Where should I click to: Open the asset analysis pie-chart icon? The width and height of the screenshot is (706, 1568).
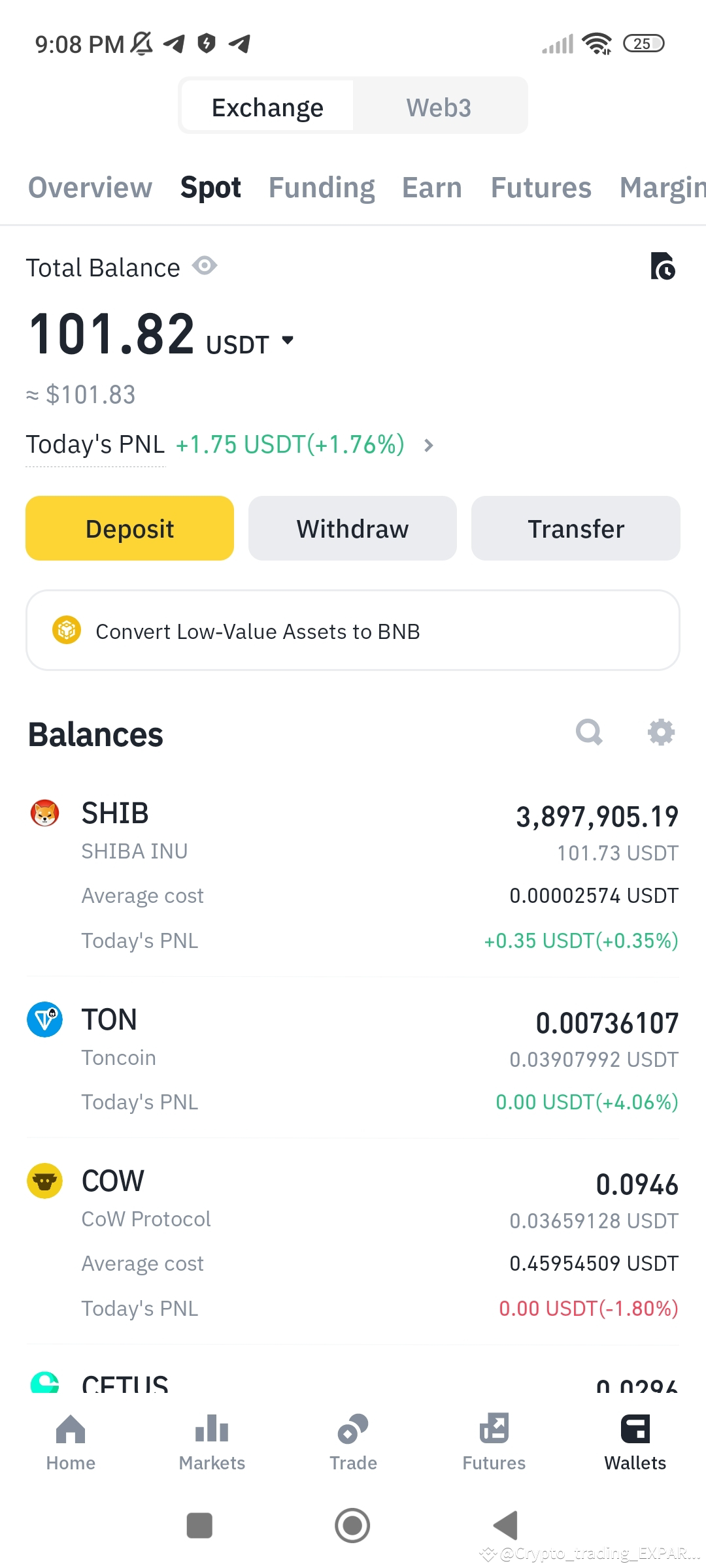663,267
